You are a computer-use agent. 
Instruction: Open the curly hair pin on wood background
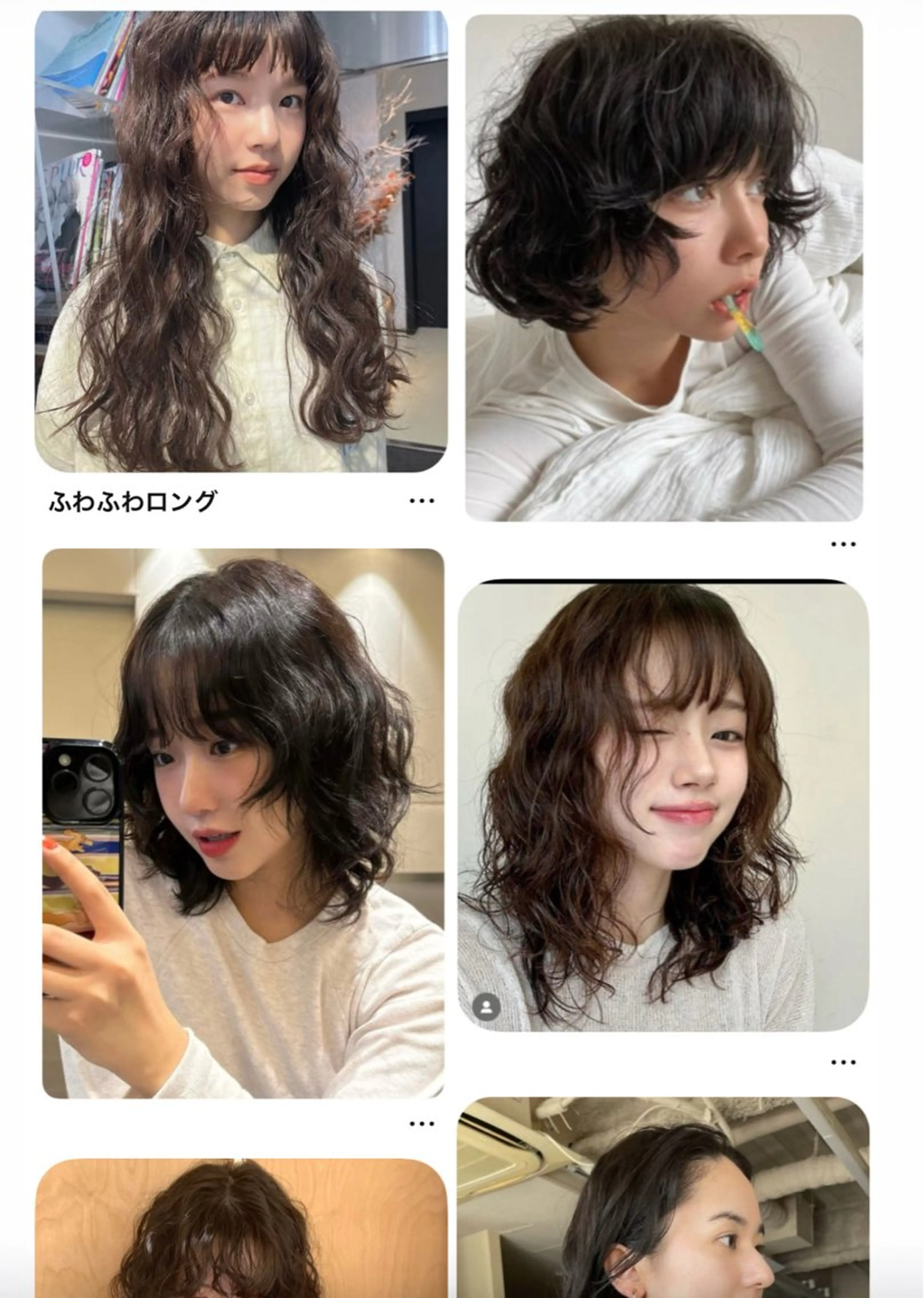point(241,1229)
